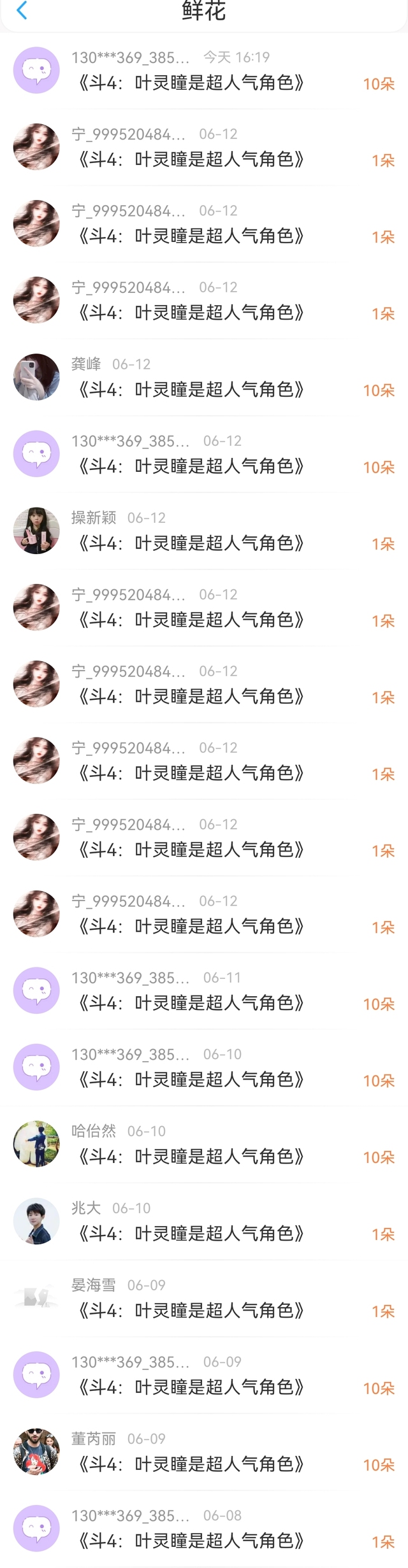Open today's 16:19 entry from 130***369_385
Viewport: 408px width, 1568px height.
point(204,70)
